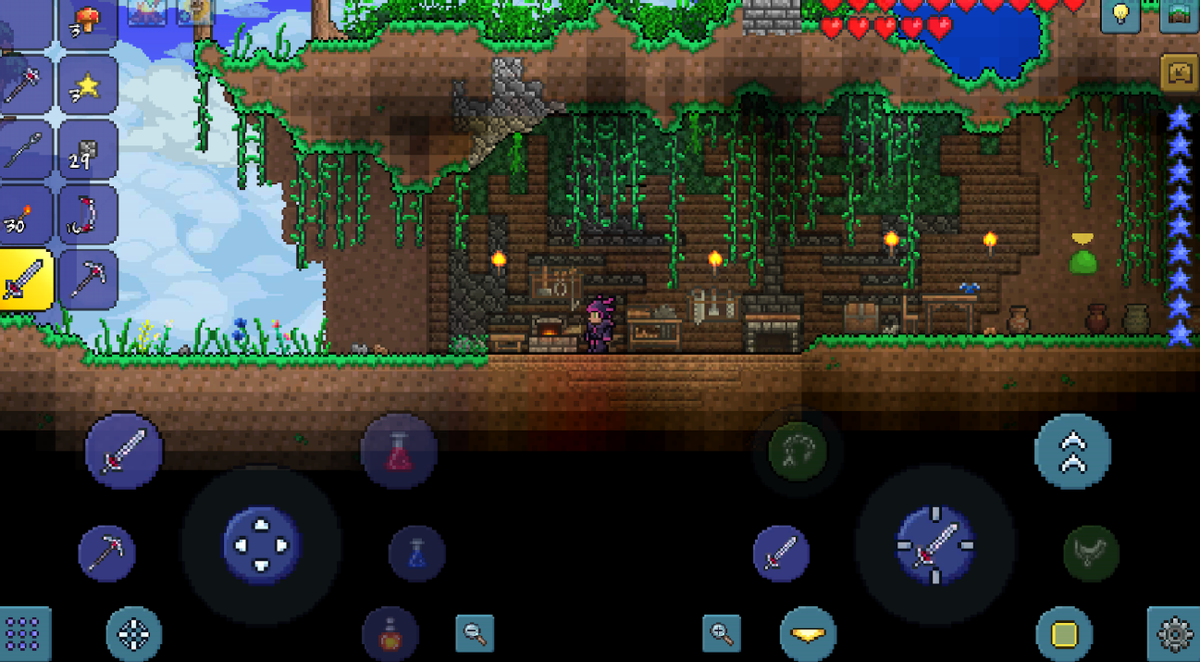Image resolution: width=1200 pixels, height=662 pixels.
Task: Tap the grappling hook button
Action: (798, 452)
